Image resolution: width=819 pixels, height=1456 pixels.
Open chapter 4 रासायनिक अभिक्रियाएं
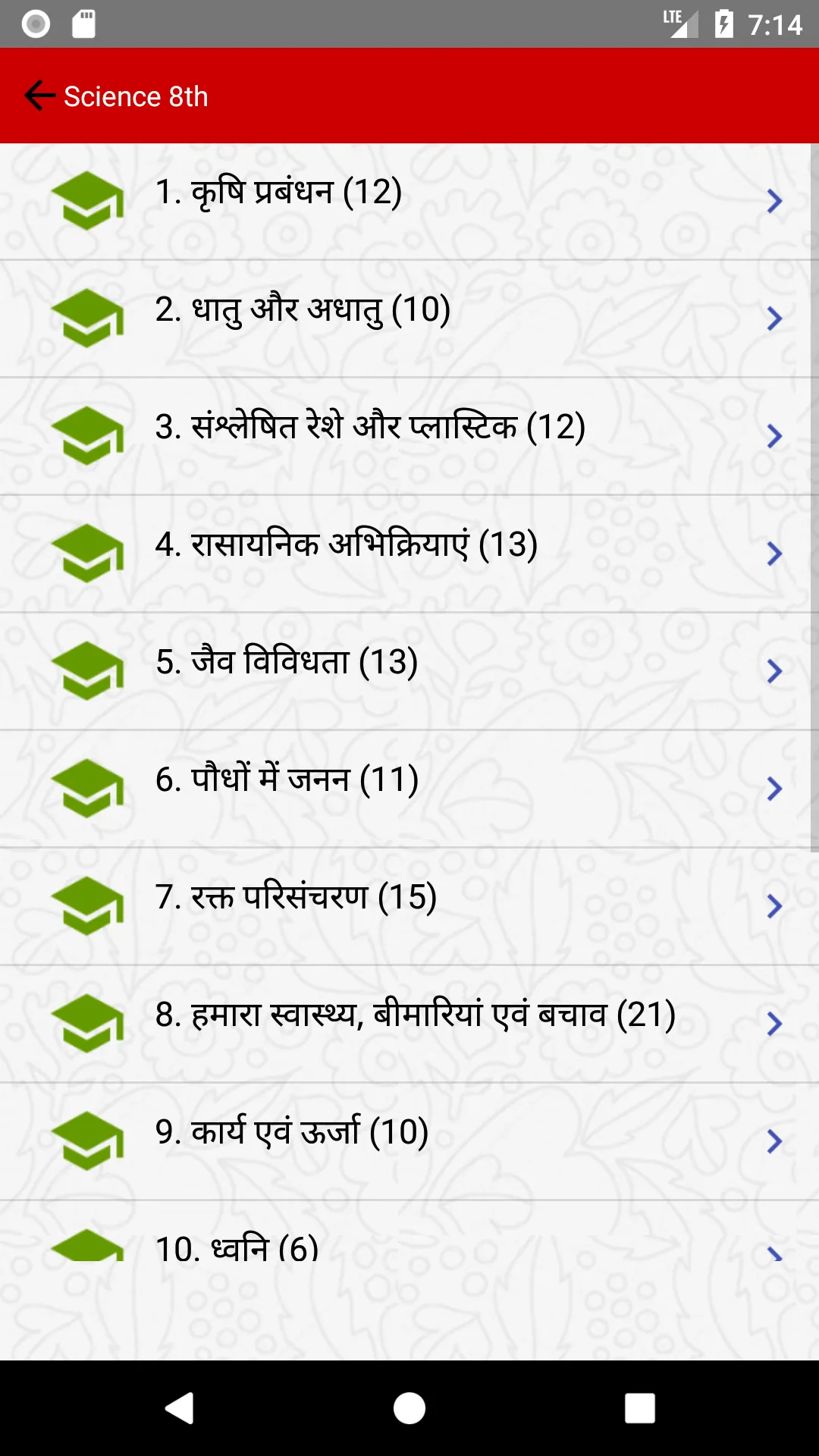tap(409, 554)
